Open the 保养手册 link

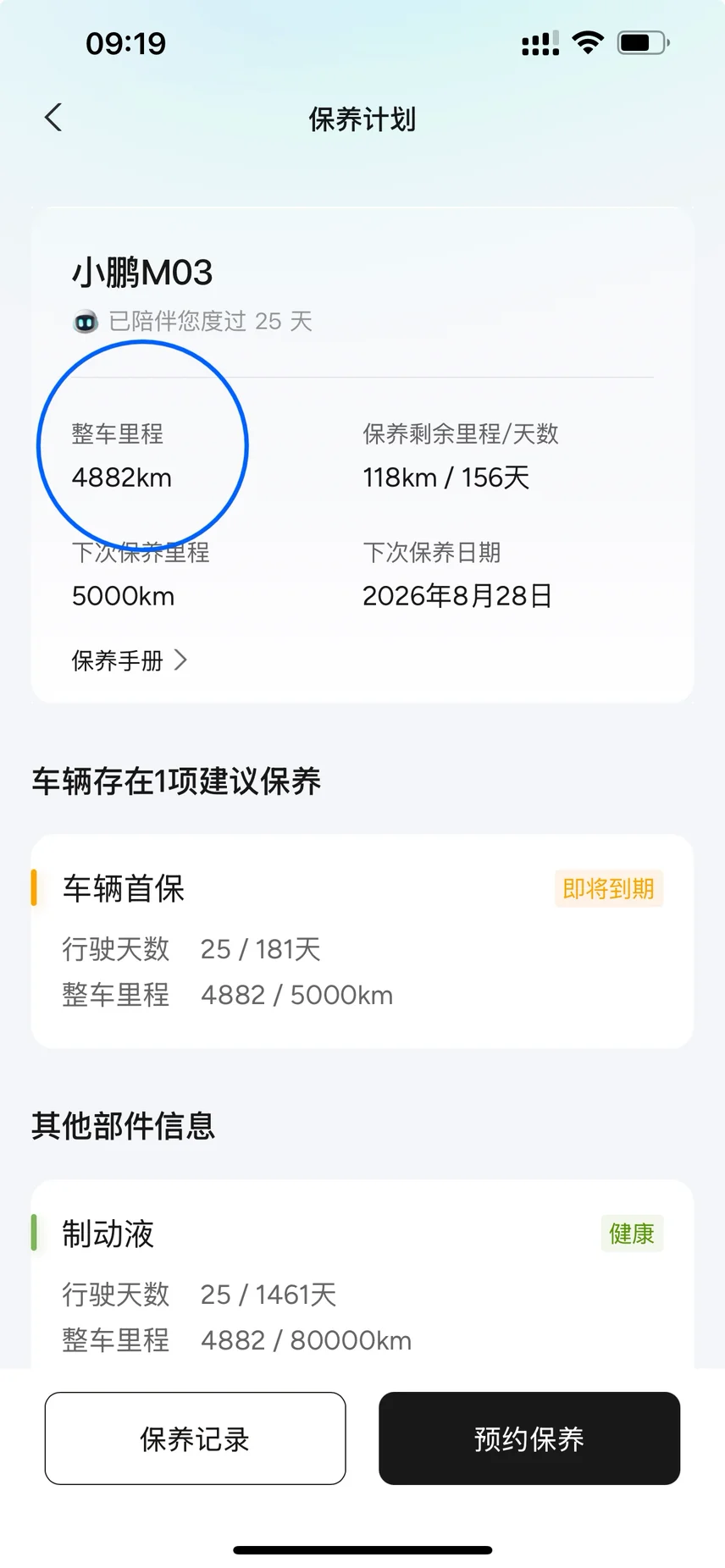[x=129, y=660]
